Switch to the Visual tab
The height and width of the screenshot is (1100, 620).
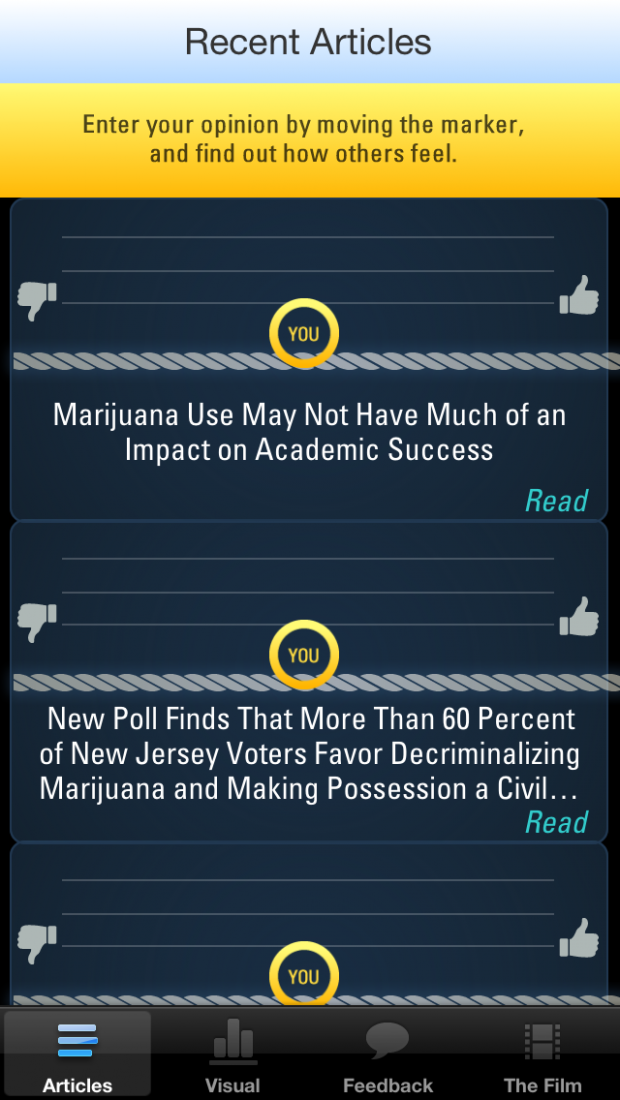[x=232, y=1054]
